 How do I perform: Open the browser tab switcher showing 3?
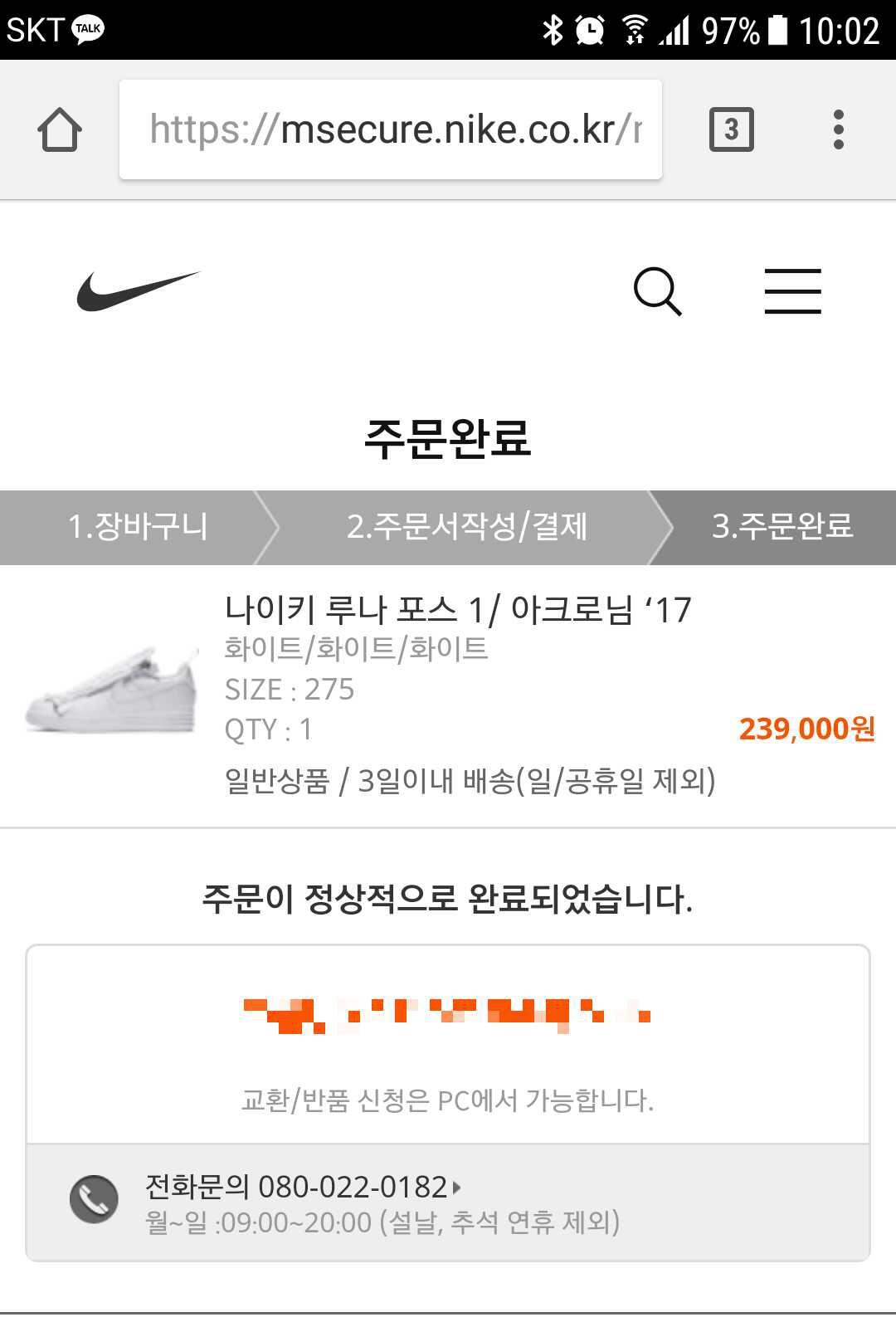[731, 129]
